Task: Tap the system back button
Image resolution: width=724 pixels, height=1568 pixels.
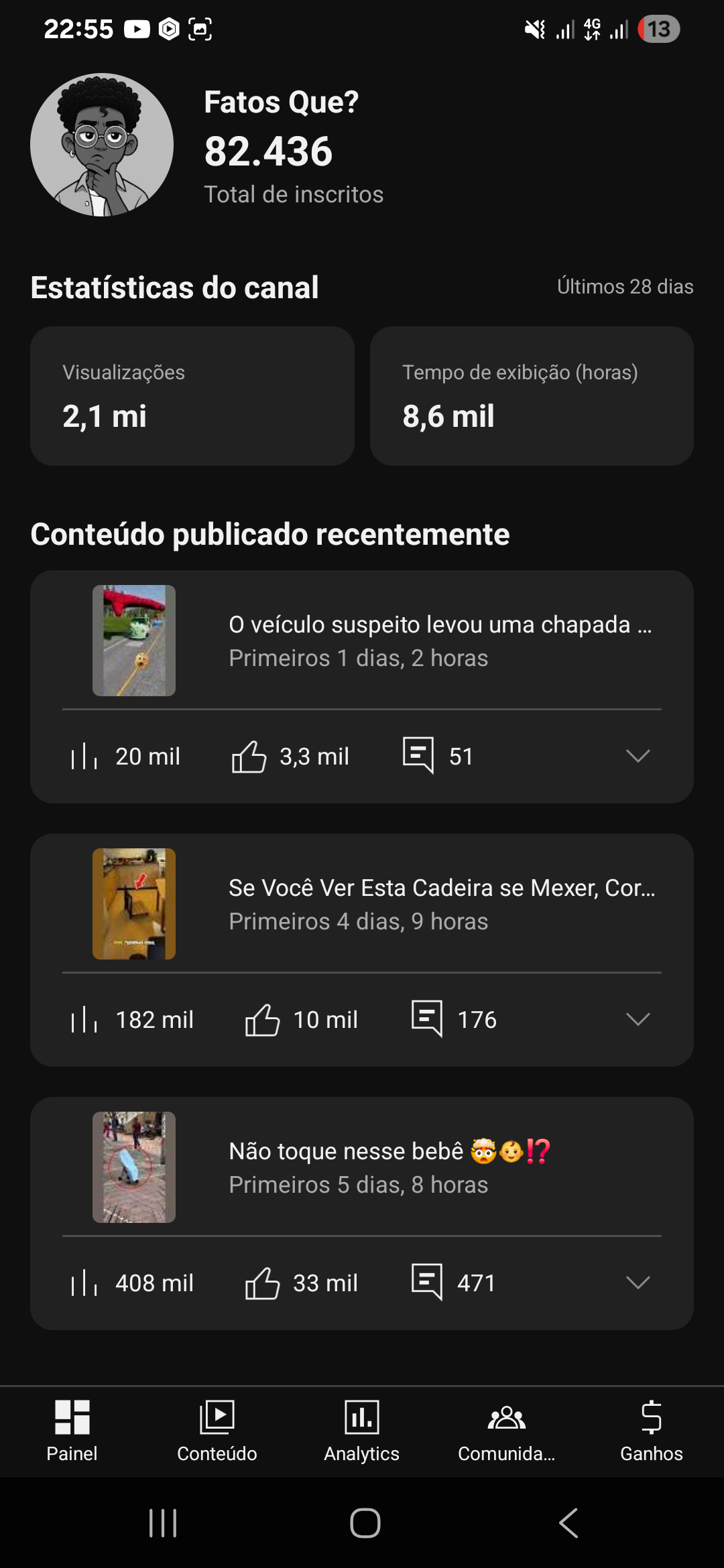Action: [568, 1523]
